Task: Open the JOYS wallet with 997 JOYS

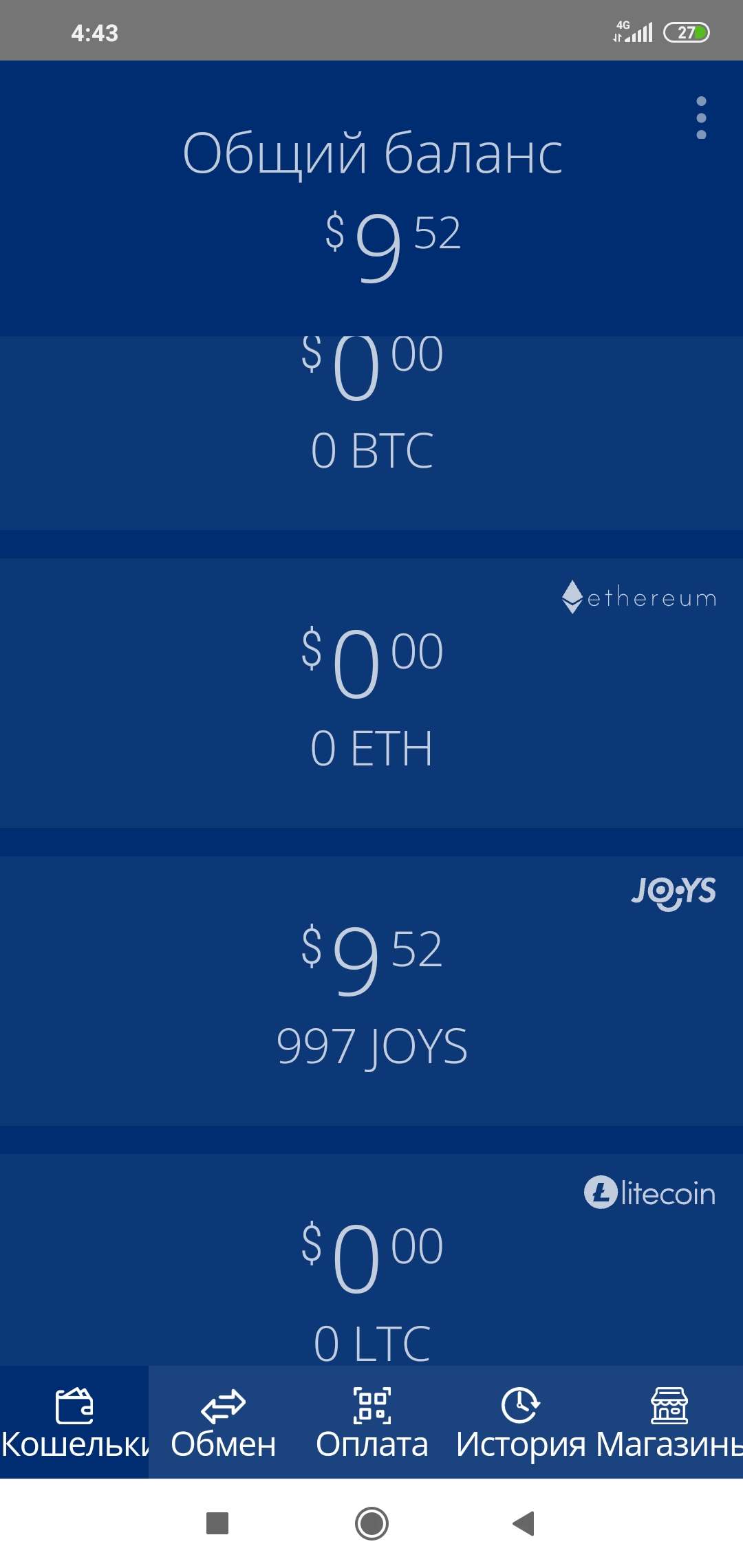Action: tap(371, 990)
